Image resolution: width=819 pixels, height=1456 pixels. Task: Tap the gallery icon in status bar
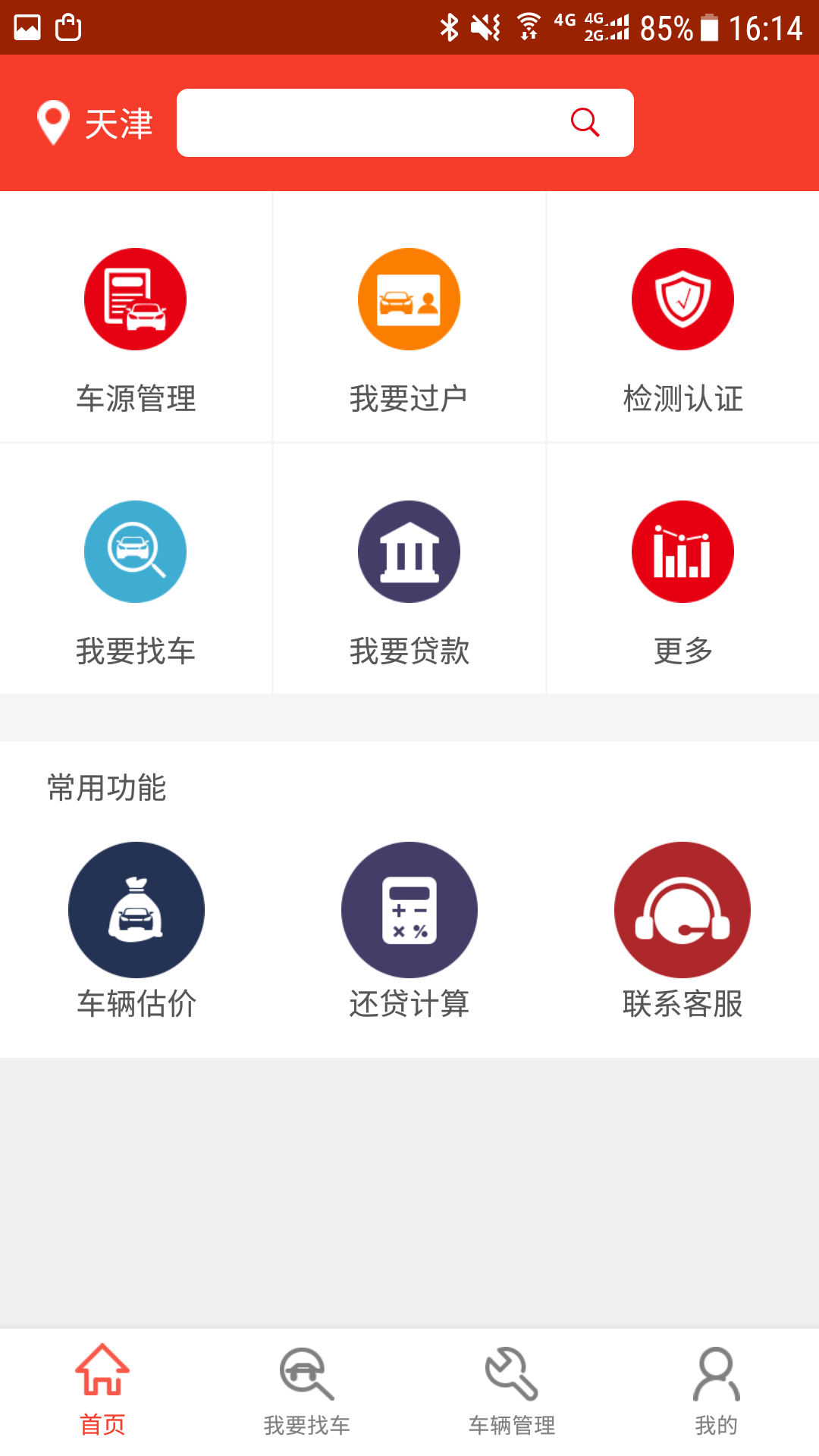pos(29,24)
